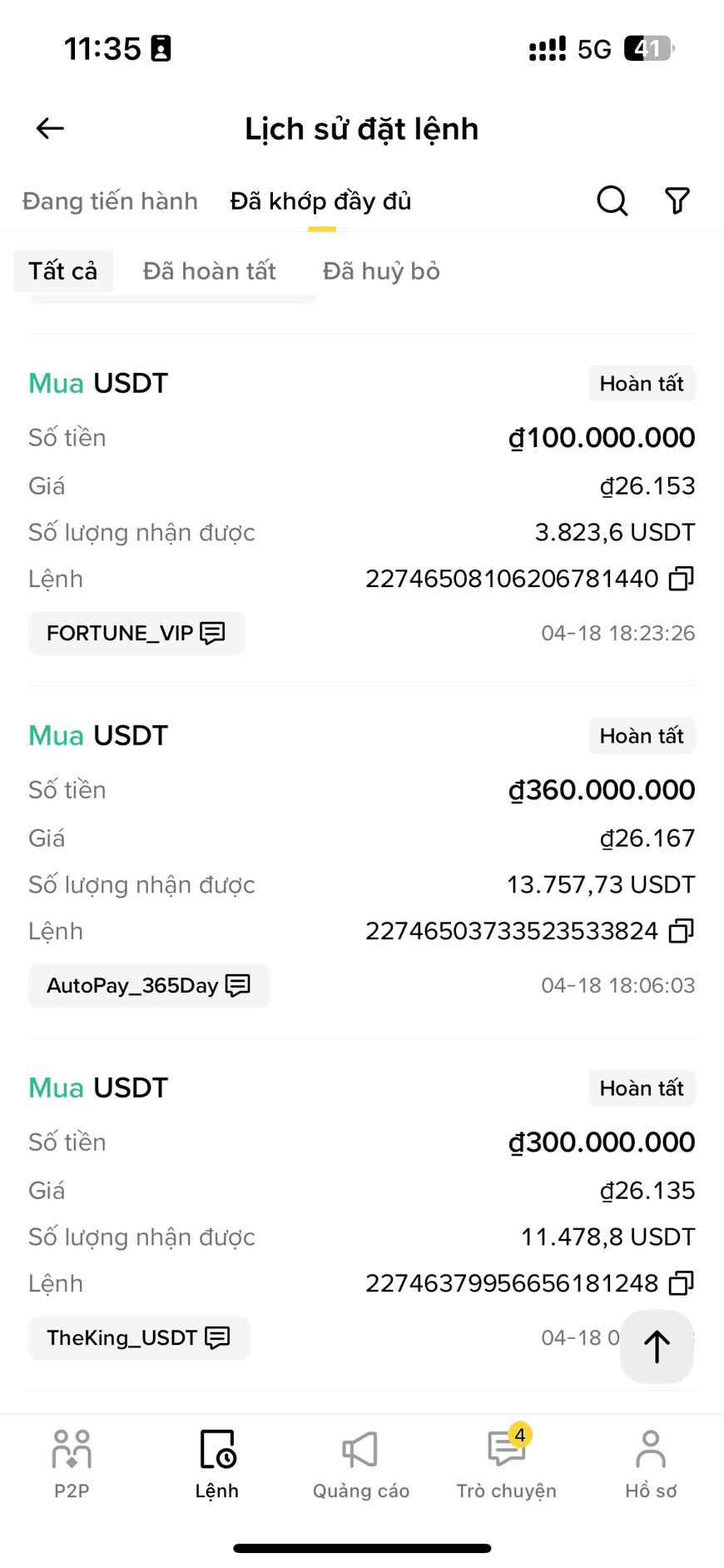This screenshot has height=1568, width=724.
Task: Open the ₫360.000.000 order details
Action: [362, 862]
